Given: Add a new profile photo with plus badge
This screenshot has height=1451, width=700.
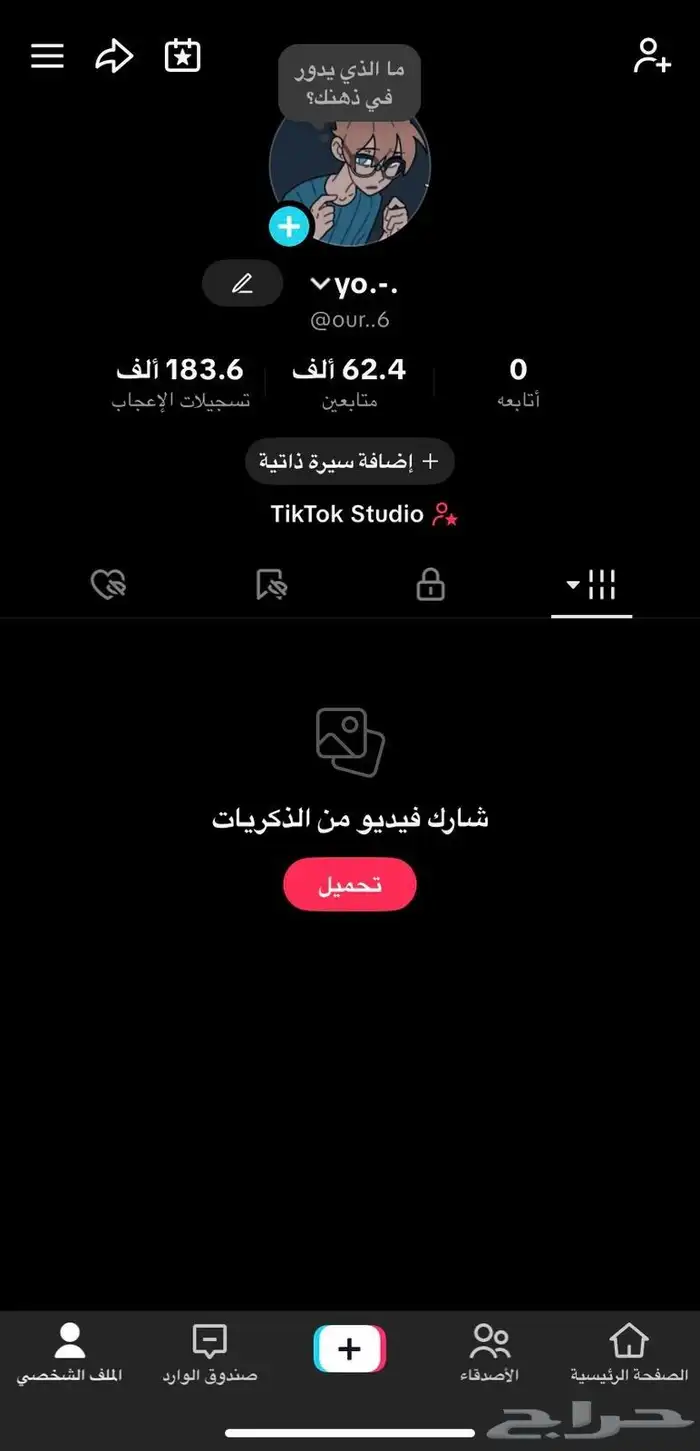Looking at the screenshot, I should tap(289, 227).
